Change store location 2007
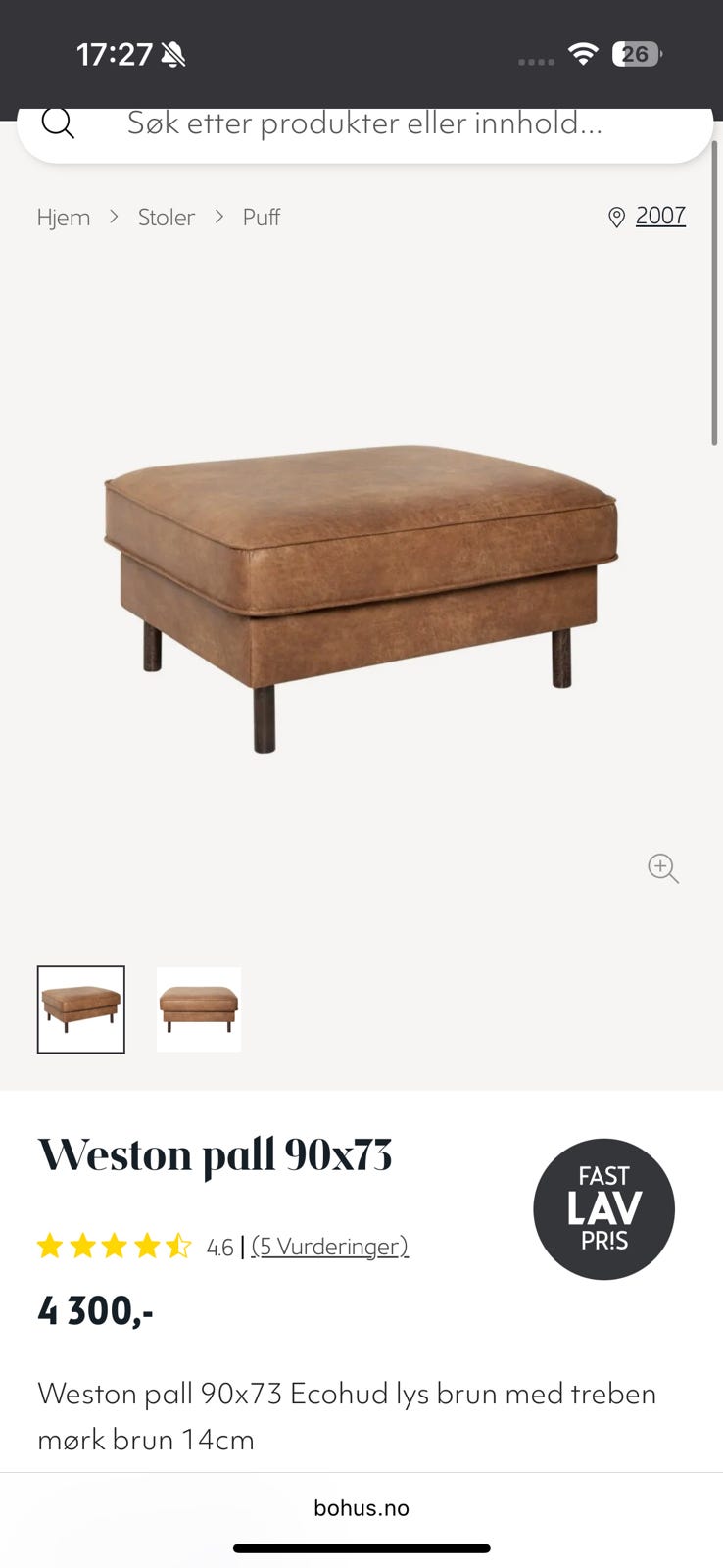The height and width of the screenshot is (1568, 723). [659, 216]
